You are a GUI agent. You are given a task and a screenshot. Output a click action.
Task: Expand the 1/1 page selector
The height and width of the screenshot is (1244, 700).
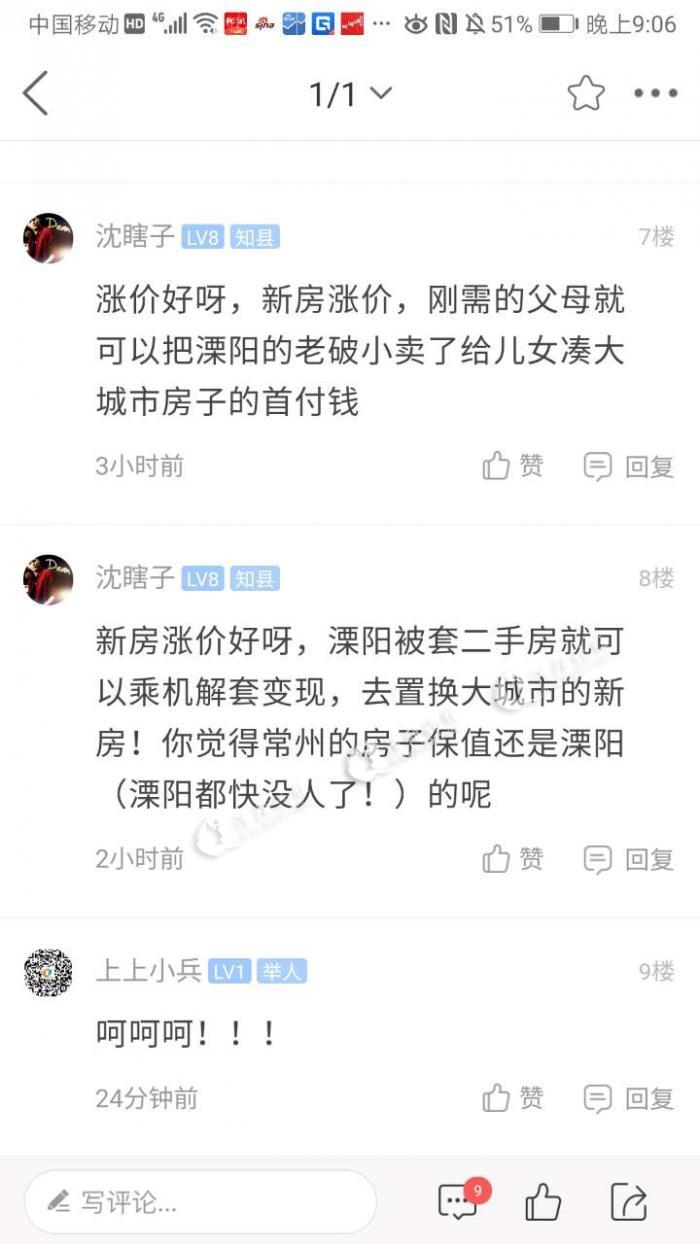[350, 94]
